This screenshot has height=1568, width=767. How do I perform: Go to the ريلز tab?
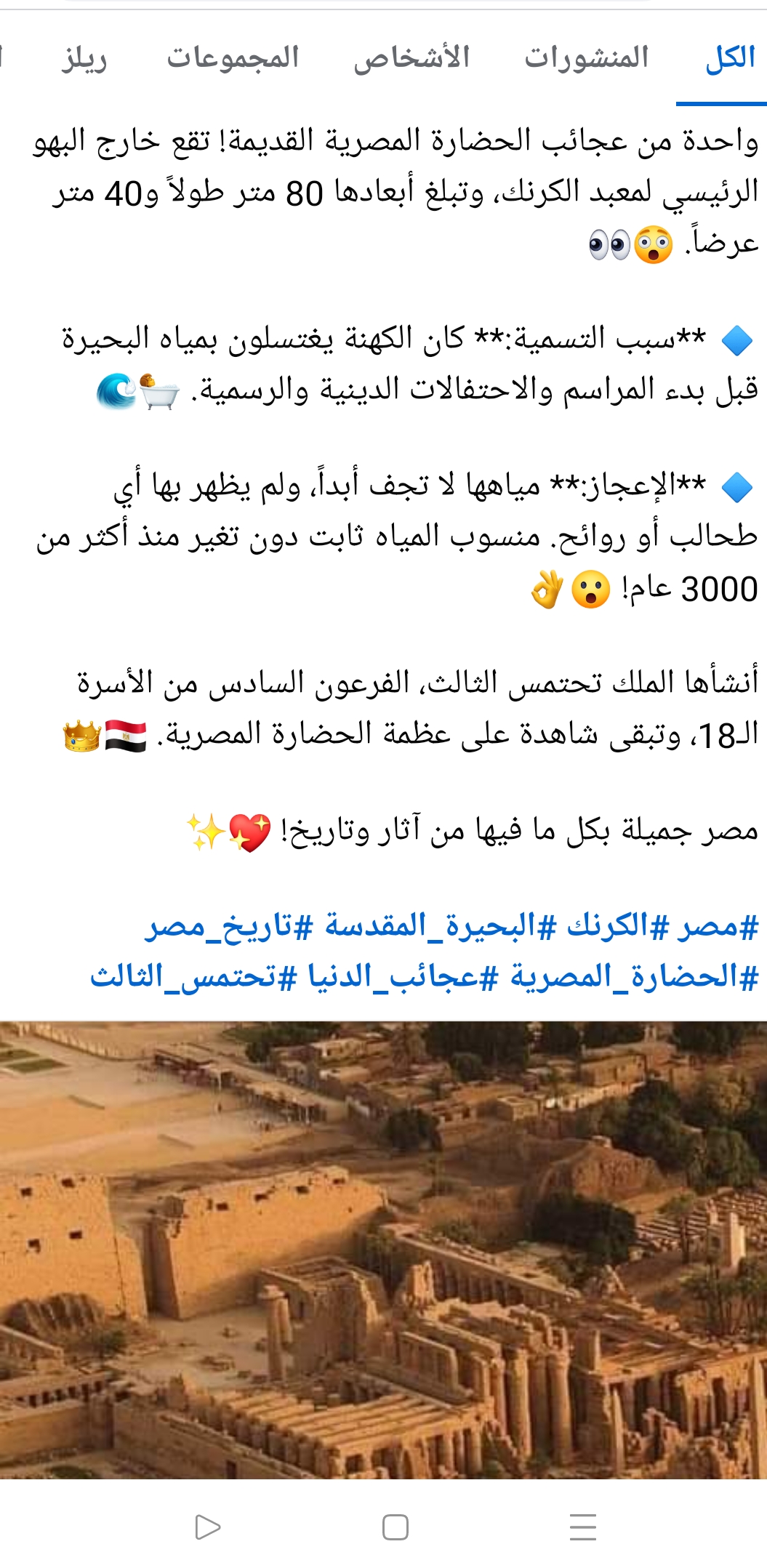(84, 57)
